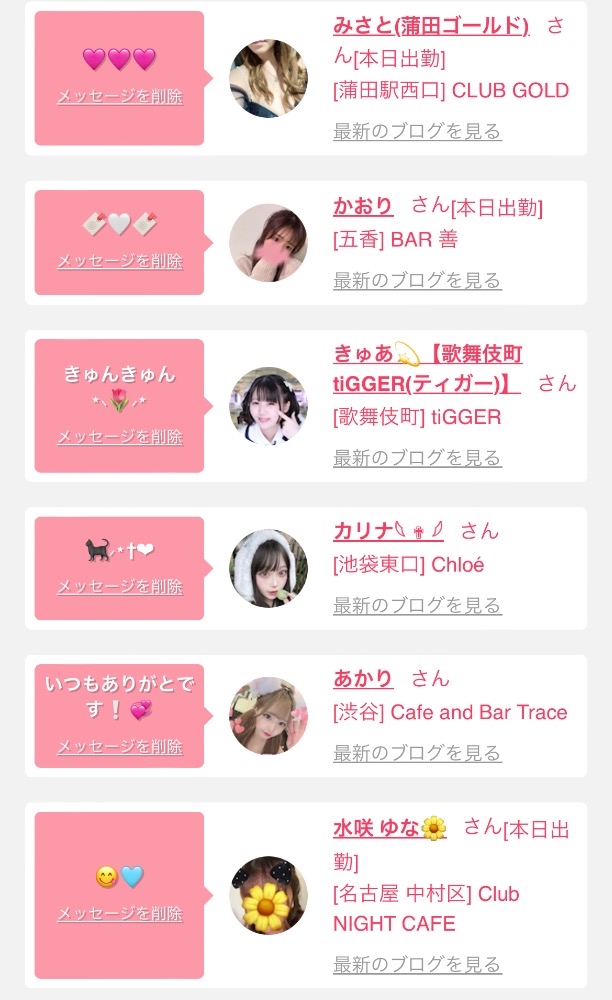Open かおり profile link
Image resolution: width=612 pixels, height=1000 pixels.
(363, 206)
